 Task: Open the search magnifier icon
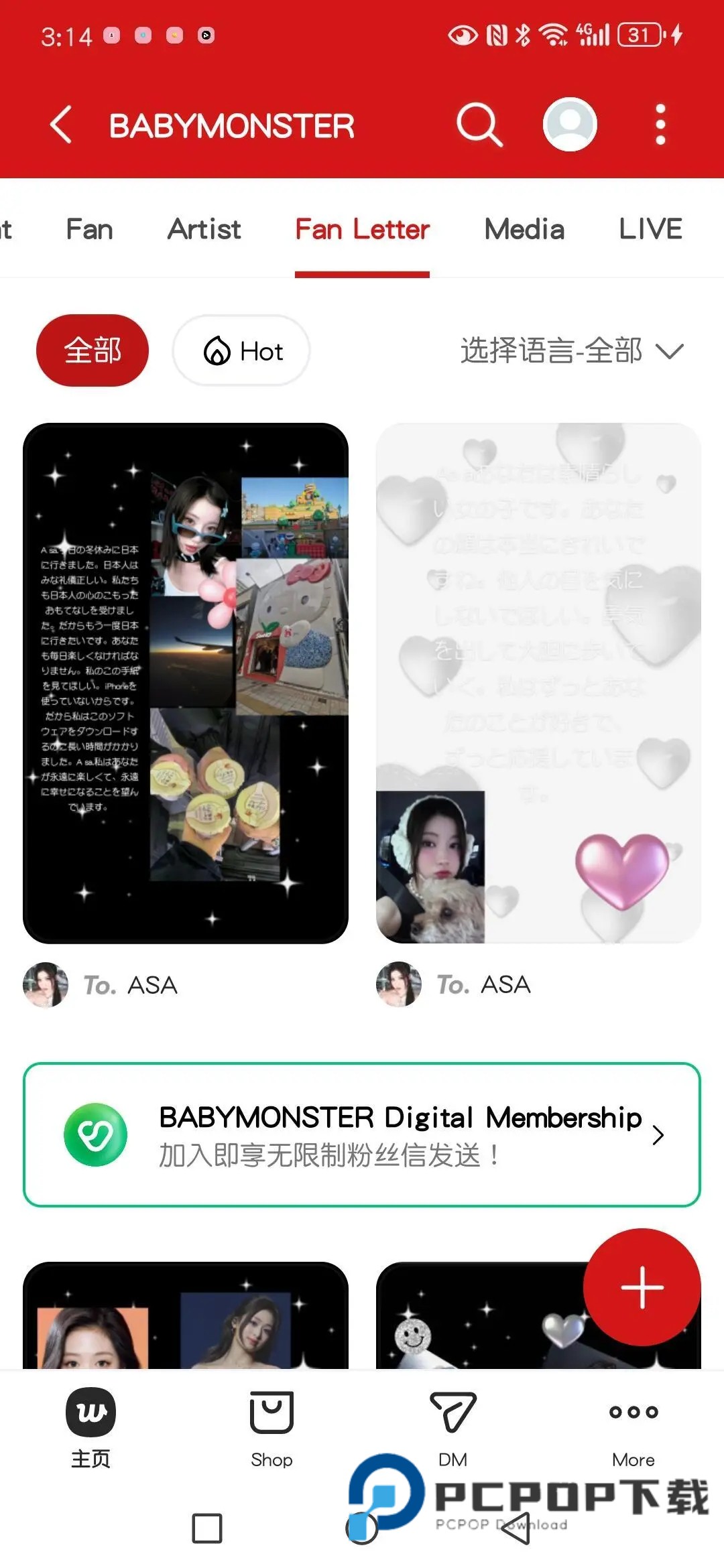point(479,125)
